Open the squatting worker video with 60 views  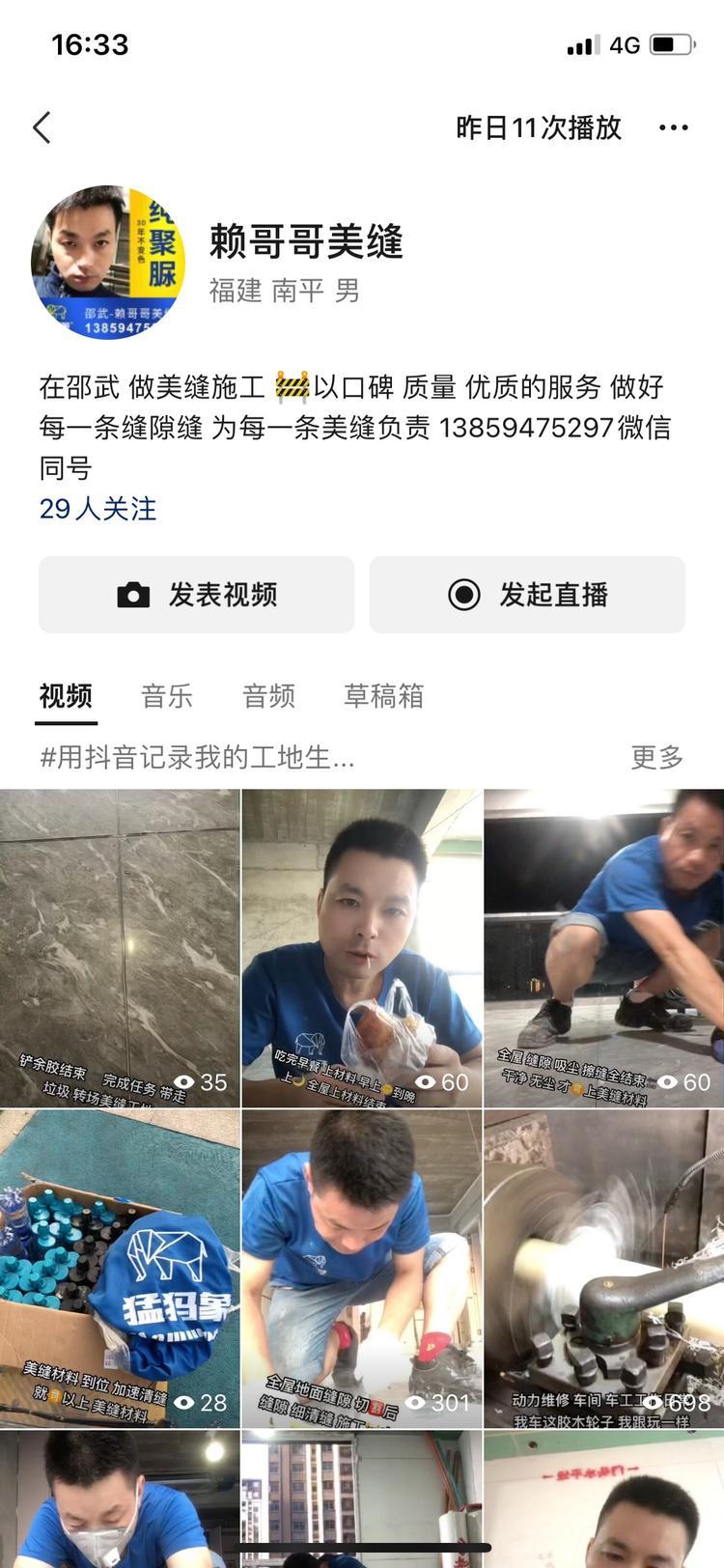coord(604,948)
